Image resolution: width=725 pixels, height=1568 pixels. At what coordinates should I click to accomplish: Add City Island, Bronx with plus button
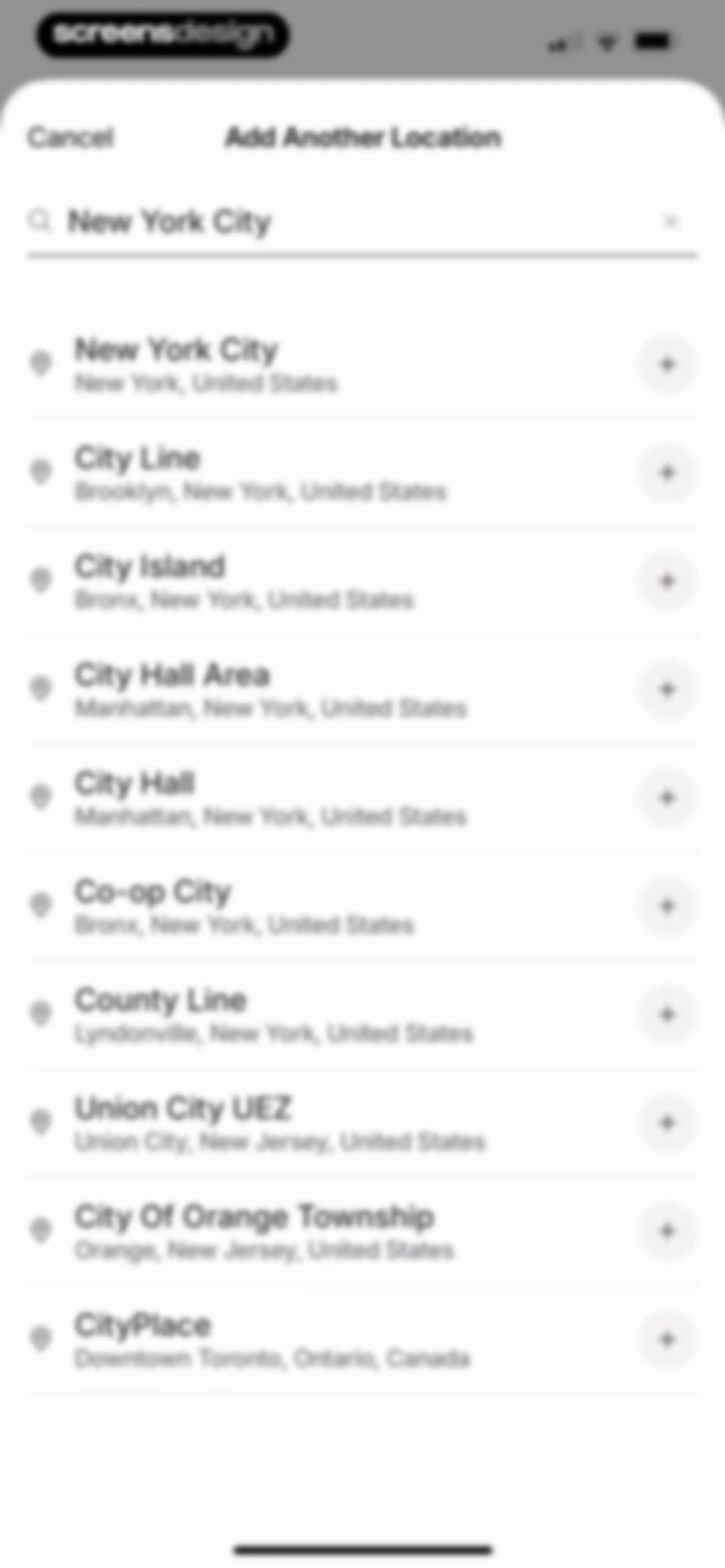click(x=667, y=581)
